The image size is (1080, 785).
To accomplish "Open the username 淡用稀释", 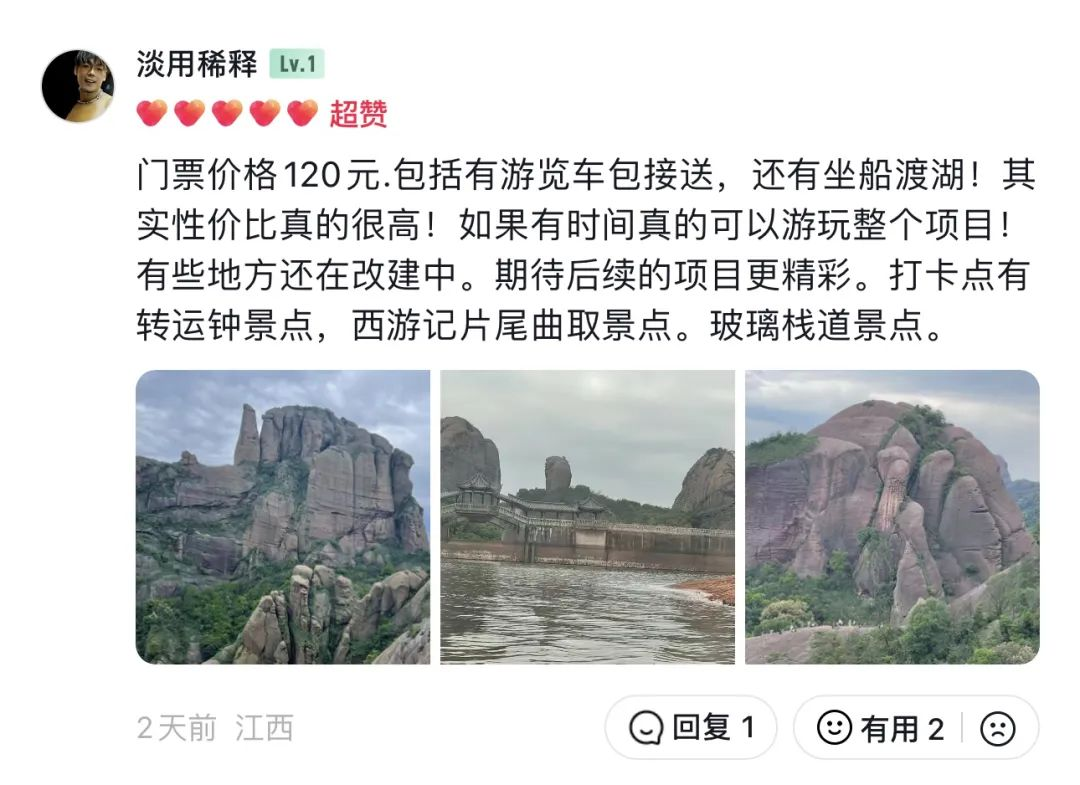I will point(196,65).
